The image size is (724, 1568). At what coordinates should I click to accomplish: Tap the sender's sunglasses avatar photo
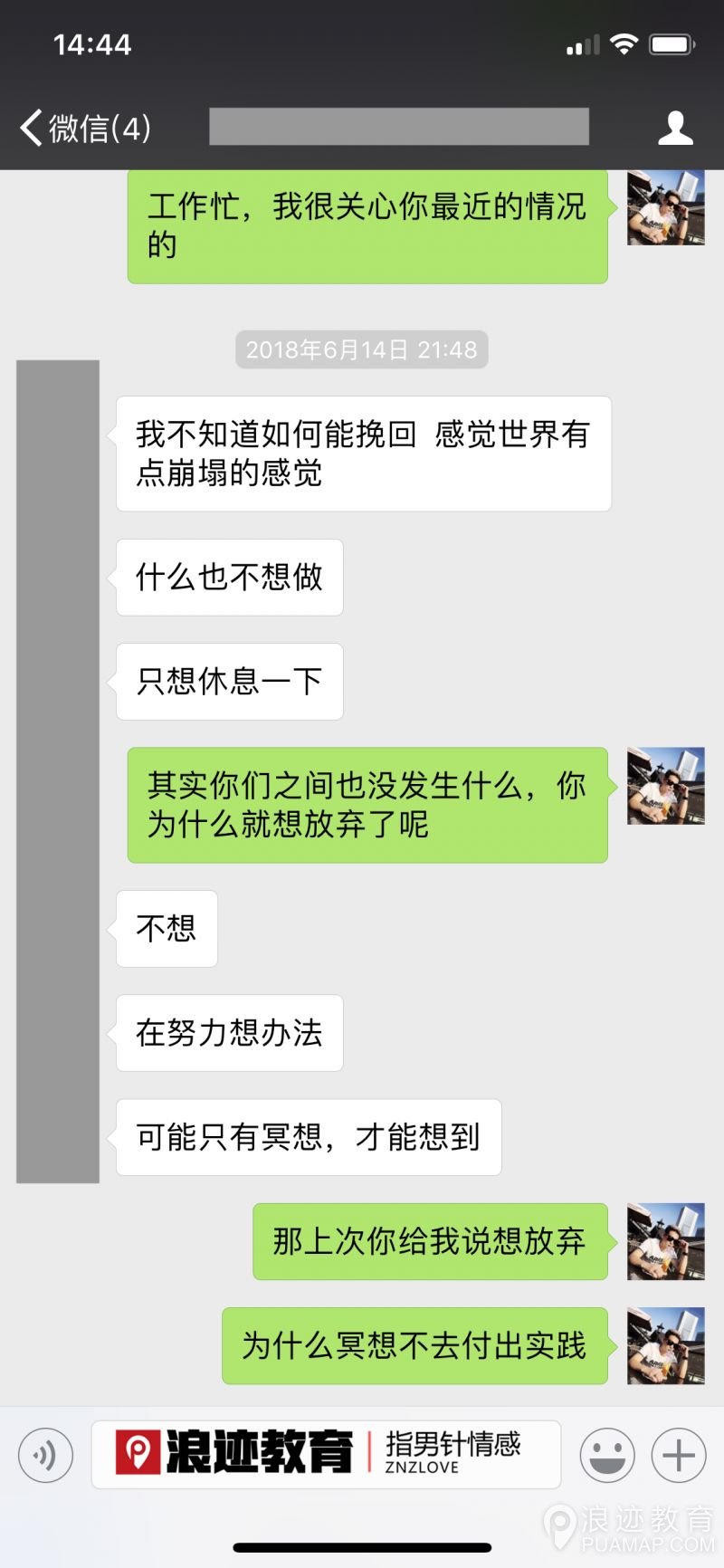(665, 208)
